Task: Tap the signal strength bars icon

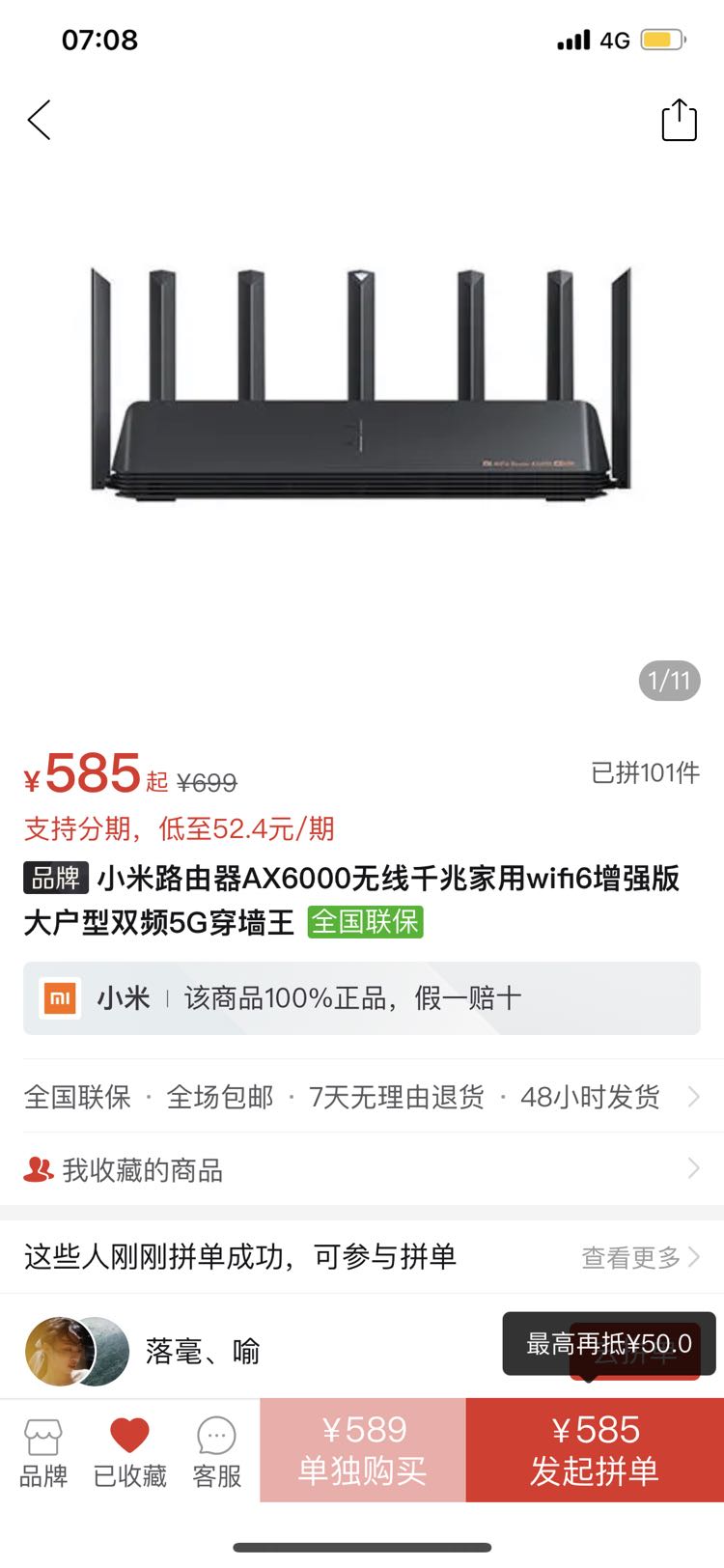Action: (x=573, y=40)
